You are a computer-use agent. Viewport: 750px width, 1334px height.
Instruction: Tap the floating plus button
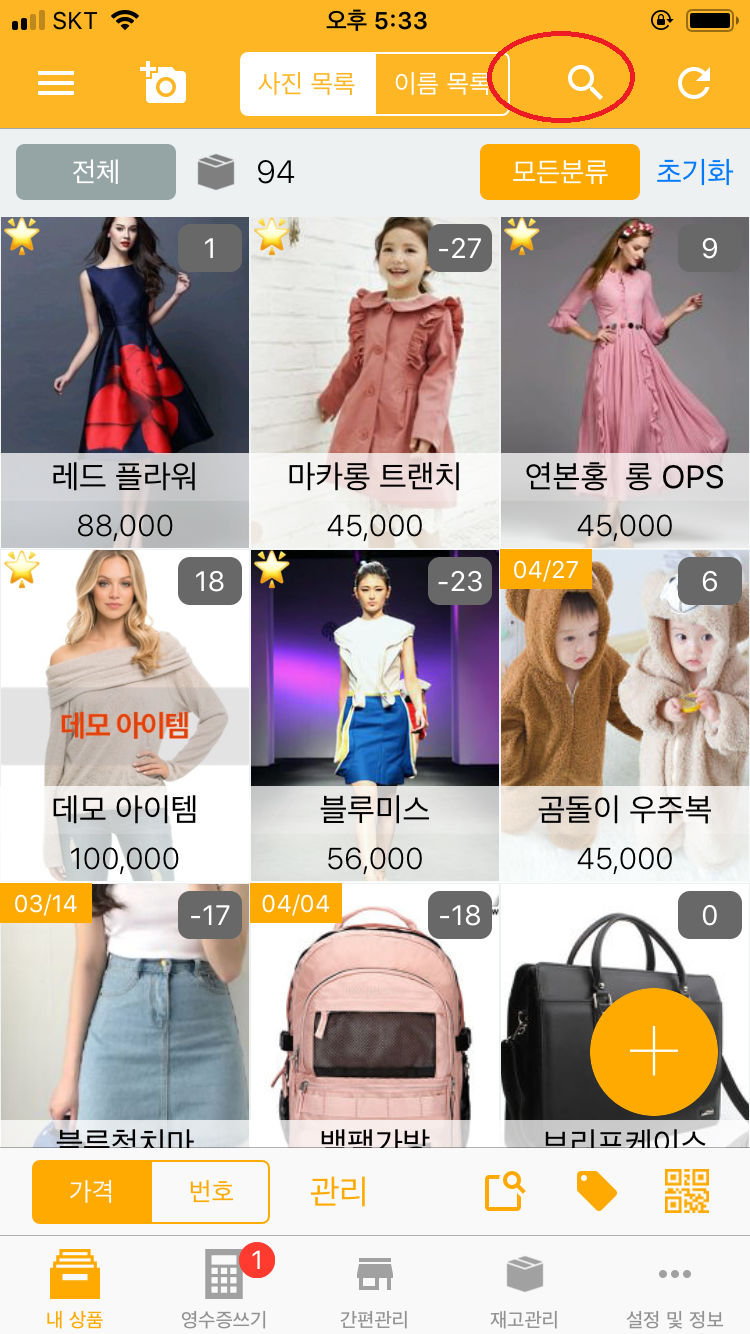(654, 1052)
